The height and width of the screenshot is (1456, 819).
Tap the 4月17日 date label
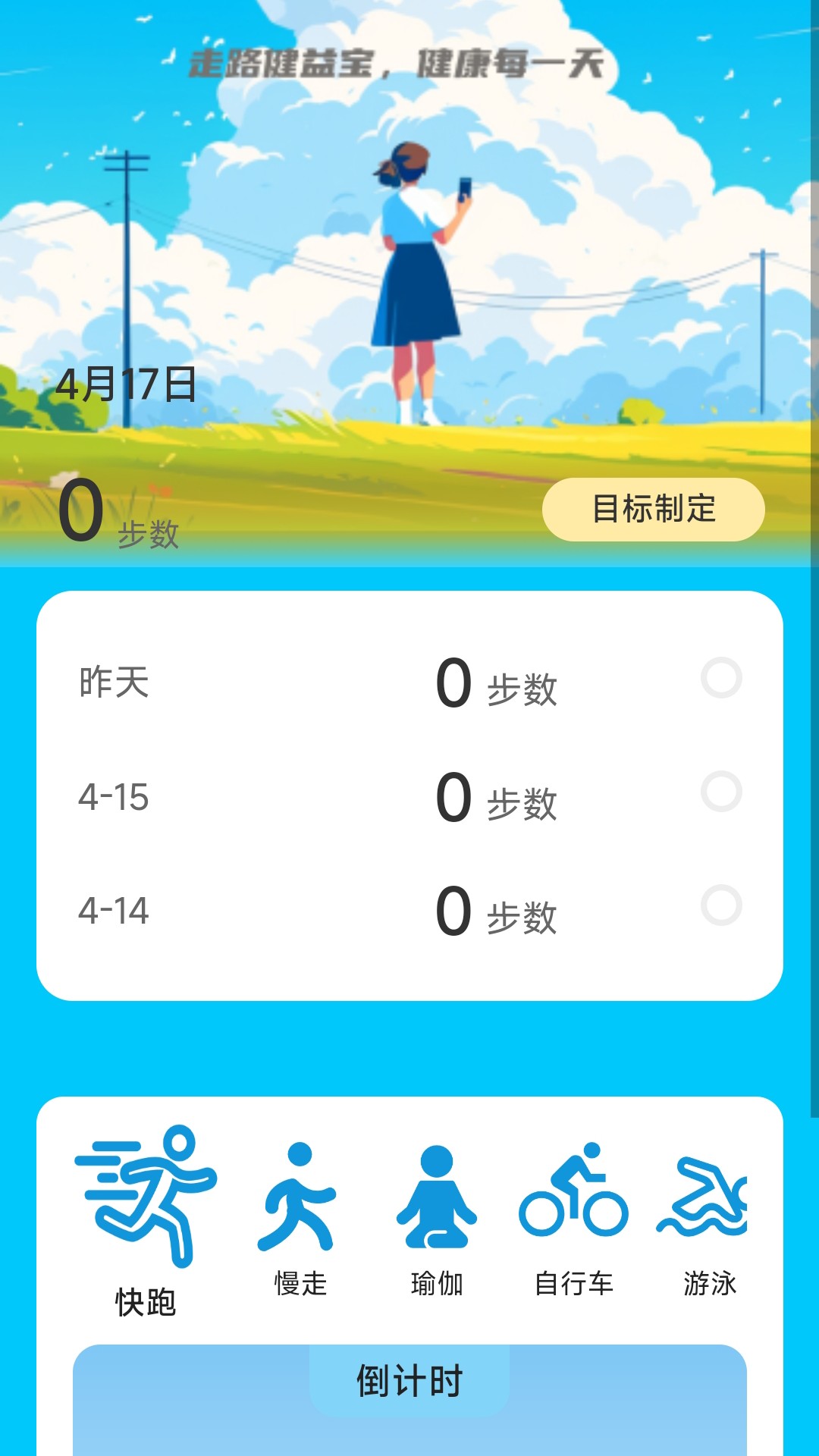(x=125, y=385)
